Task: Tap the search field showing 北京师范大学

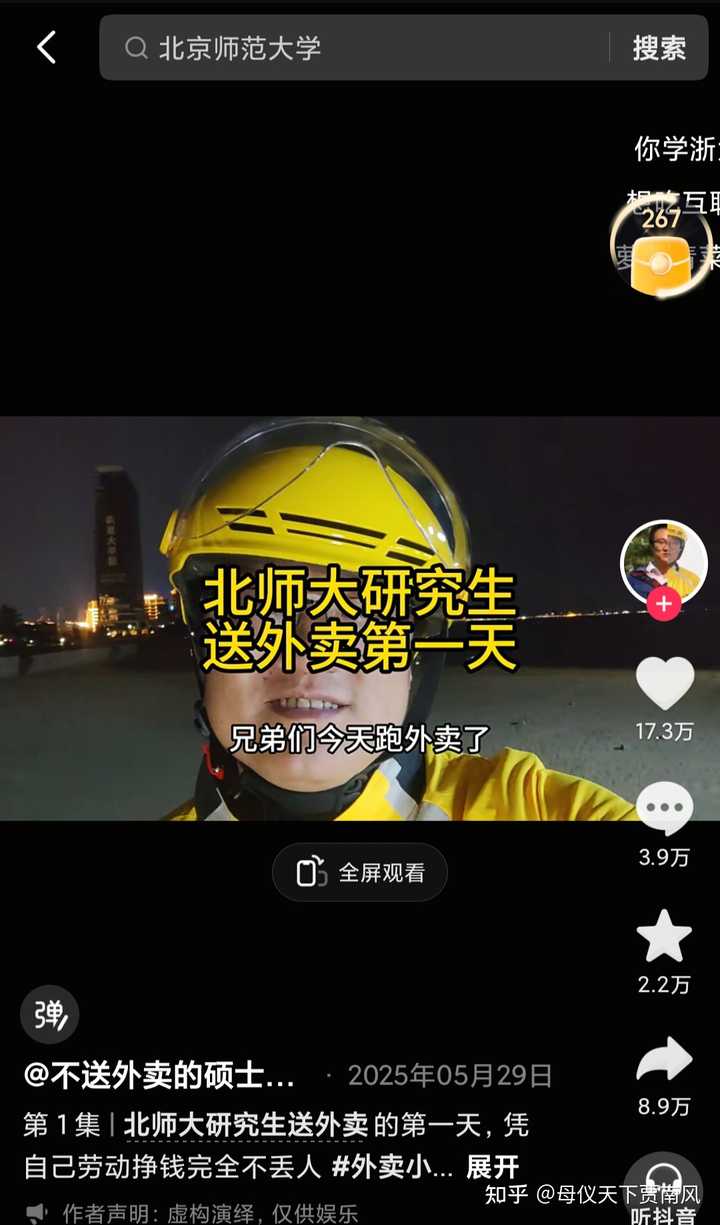Action: (x=360, y=48)
